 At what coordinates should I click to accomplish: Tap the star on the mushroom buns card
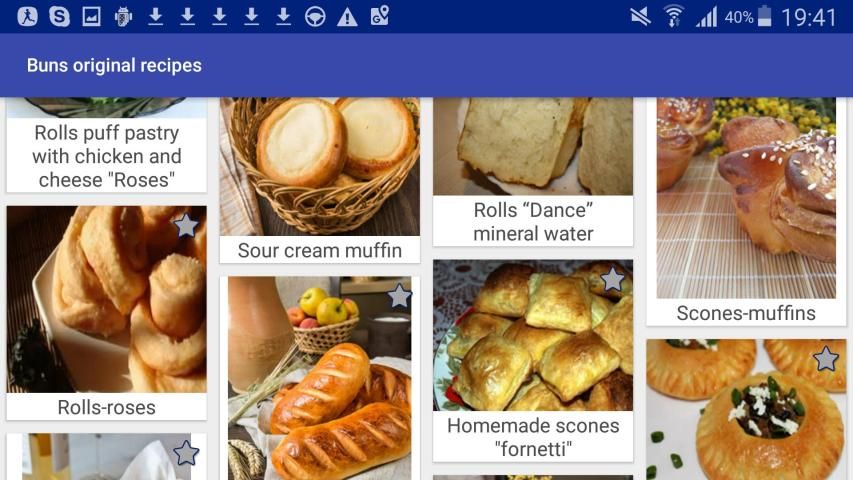click(826, 359)
